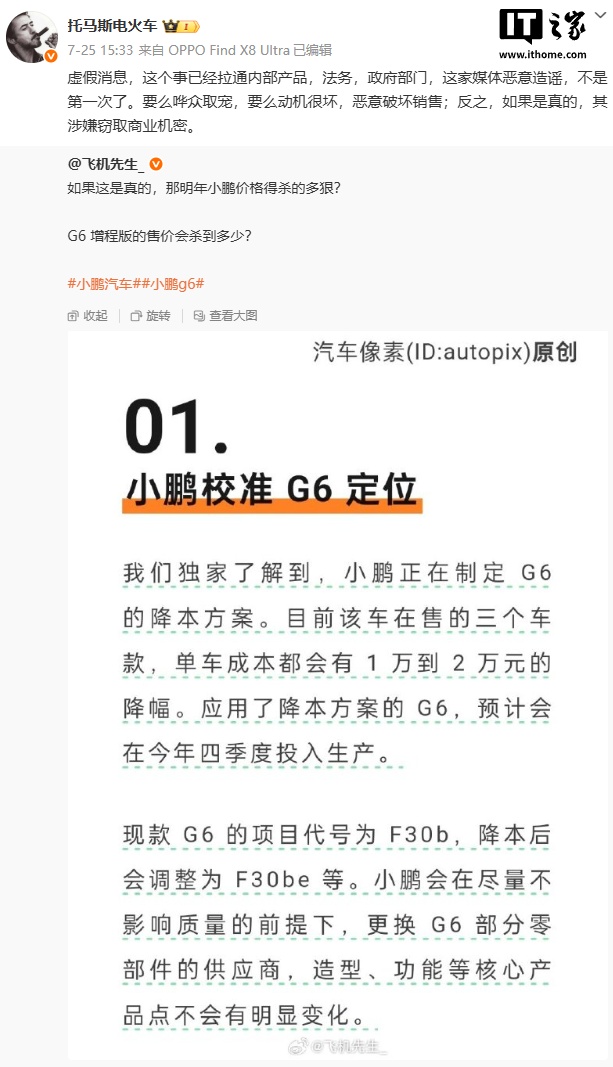View the full-size image via 查看大图

pos(225,315)
